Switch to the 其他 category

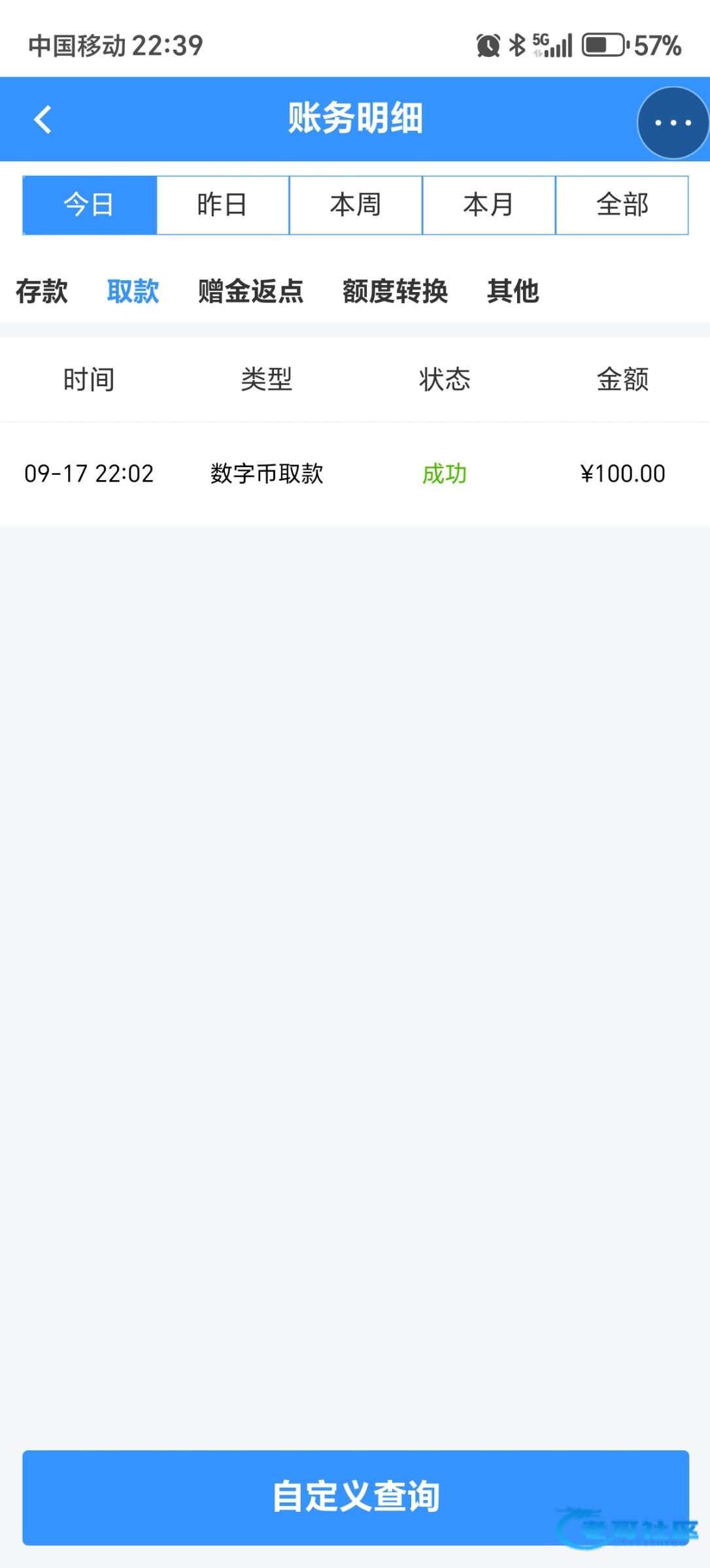tap(513, 291)
